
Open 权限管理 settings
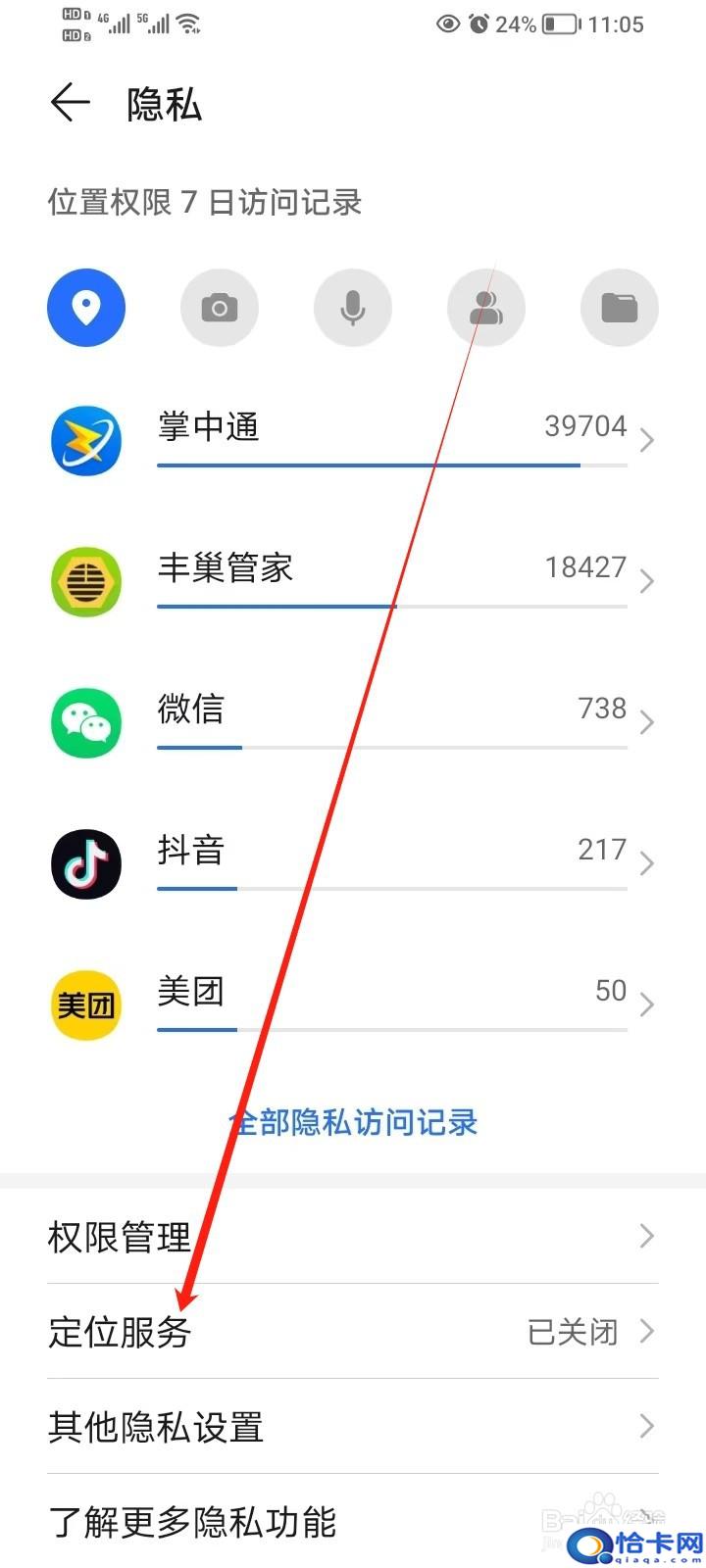(353, 1237)
